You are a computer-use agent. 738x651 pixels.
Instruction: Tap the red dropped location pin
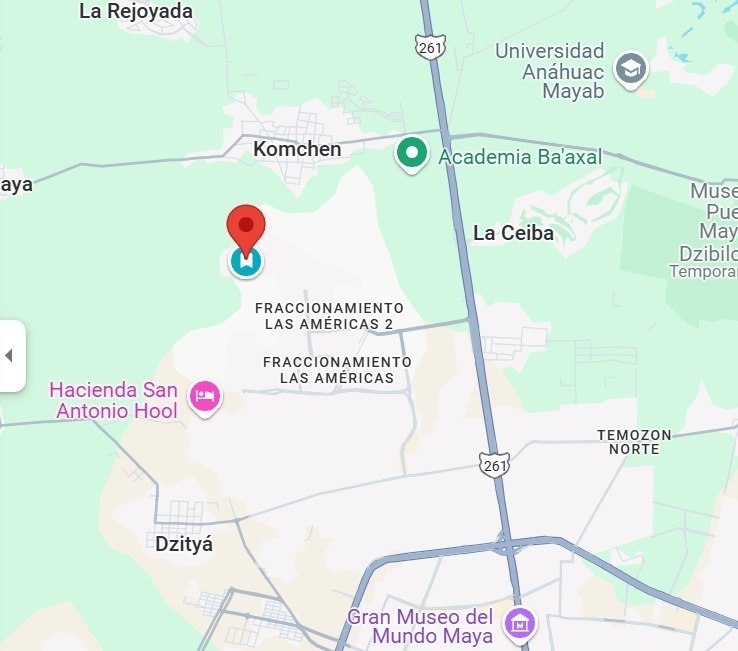pyautogui.click(x=246, y=224)
